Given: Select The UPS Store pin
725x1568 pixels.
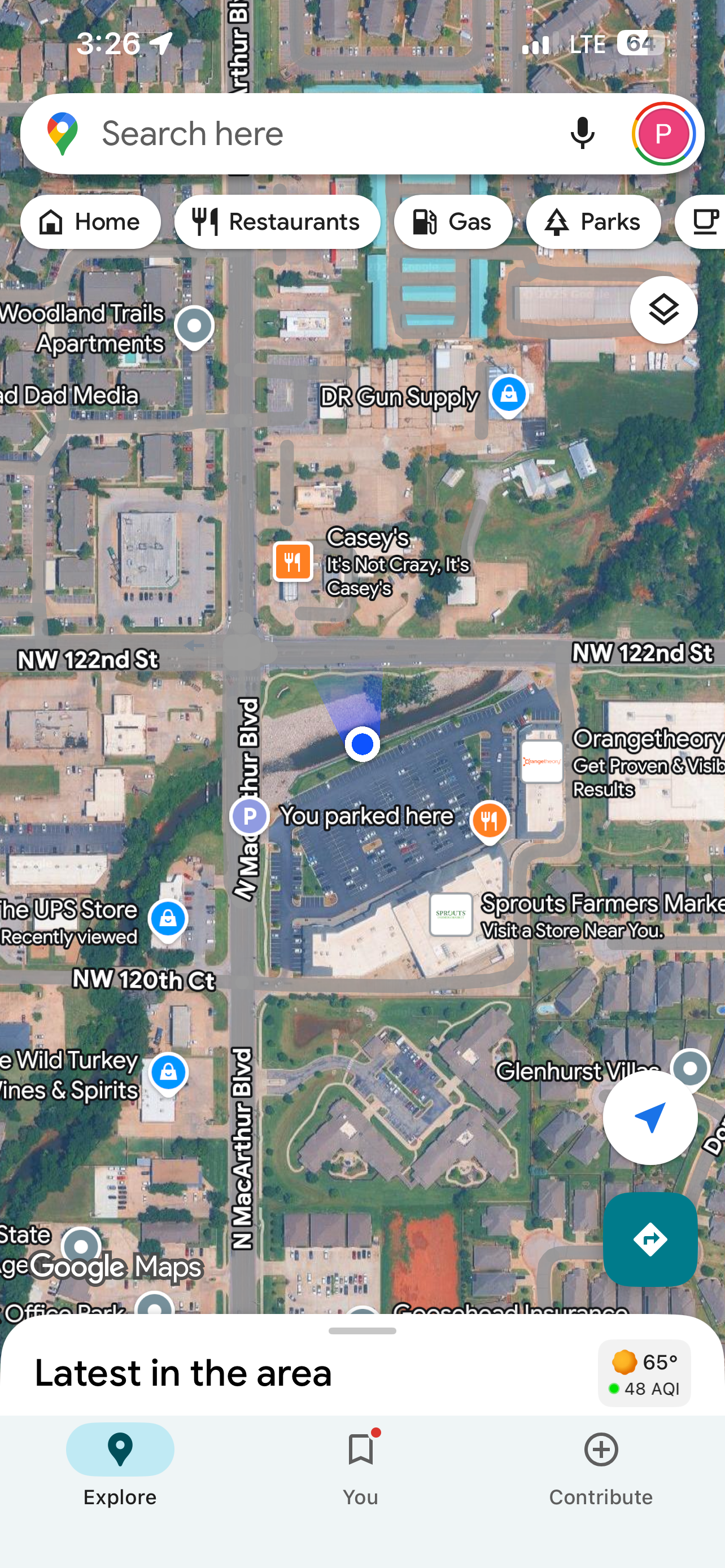Looking at the screenshot, I should (168, 919).
